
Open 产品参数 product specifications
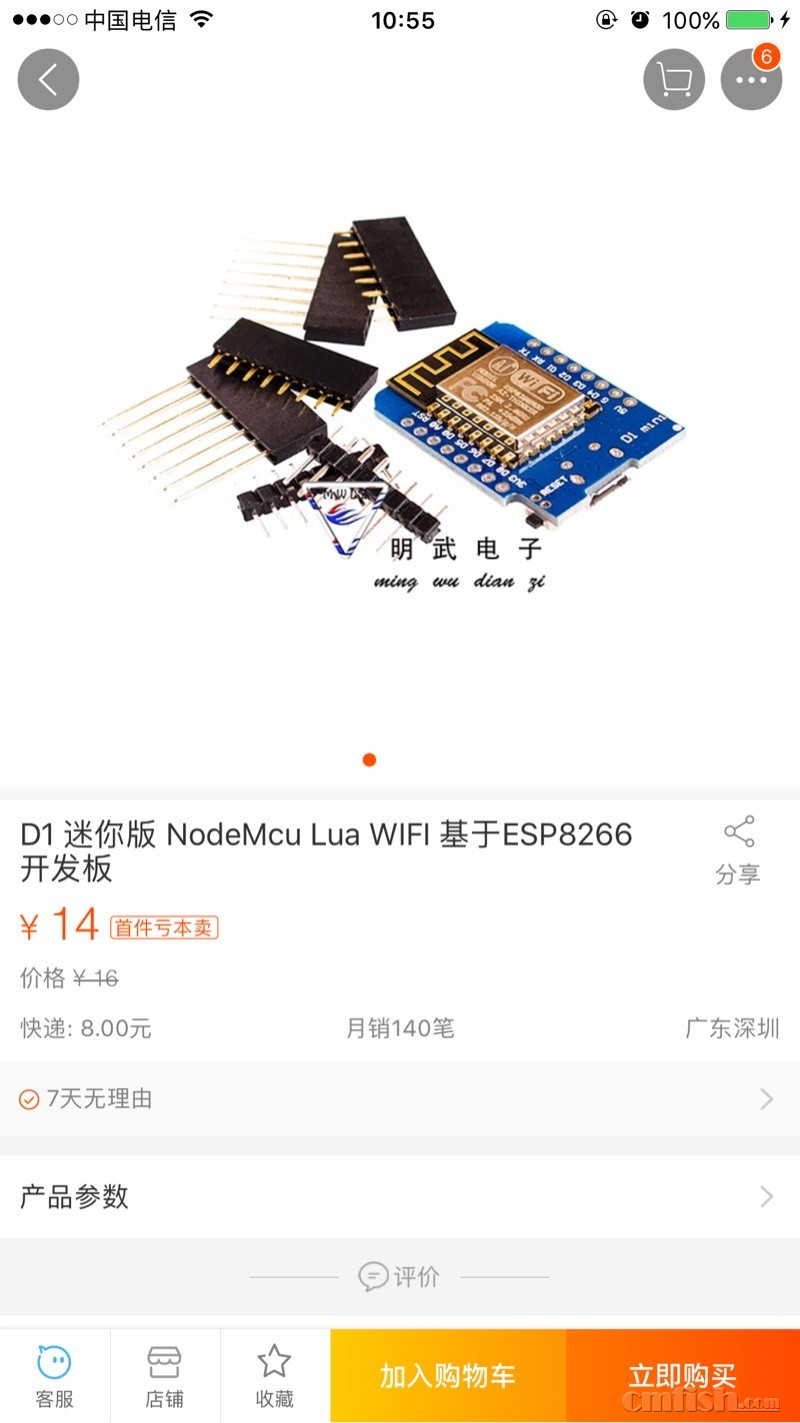coord(400,1196)
